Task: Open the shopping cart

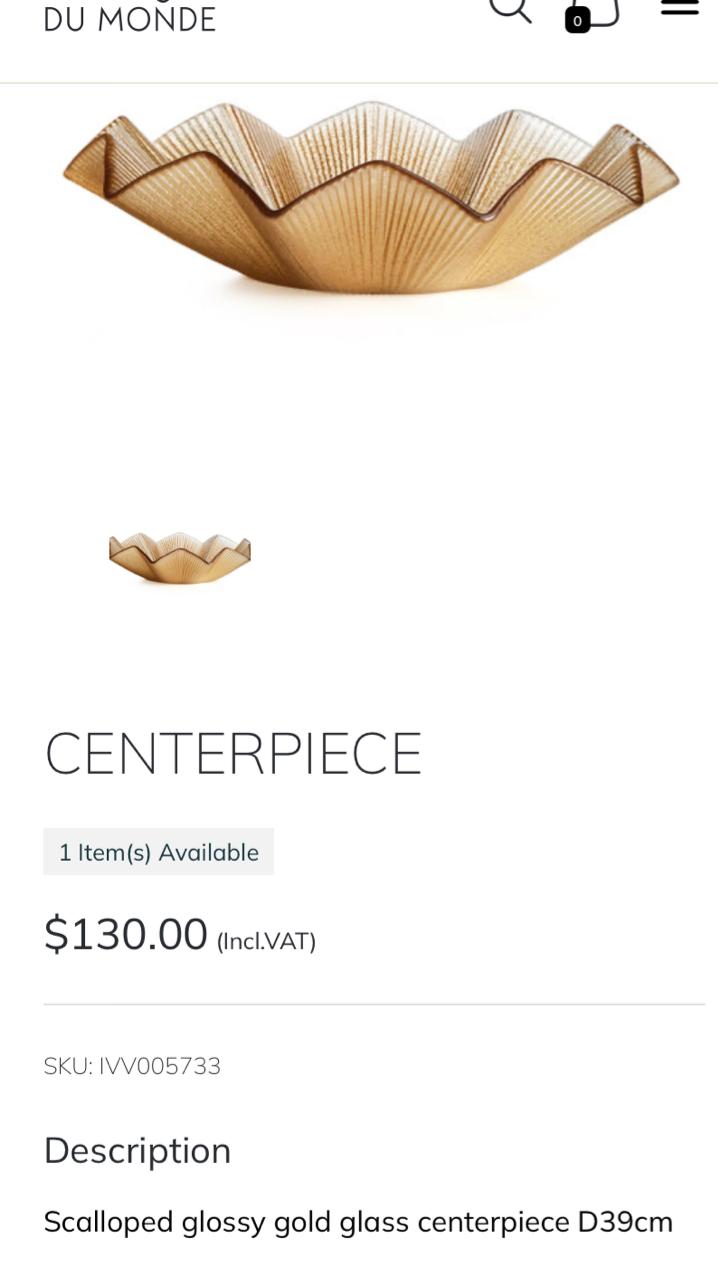Action: [592, 14]
